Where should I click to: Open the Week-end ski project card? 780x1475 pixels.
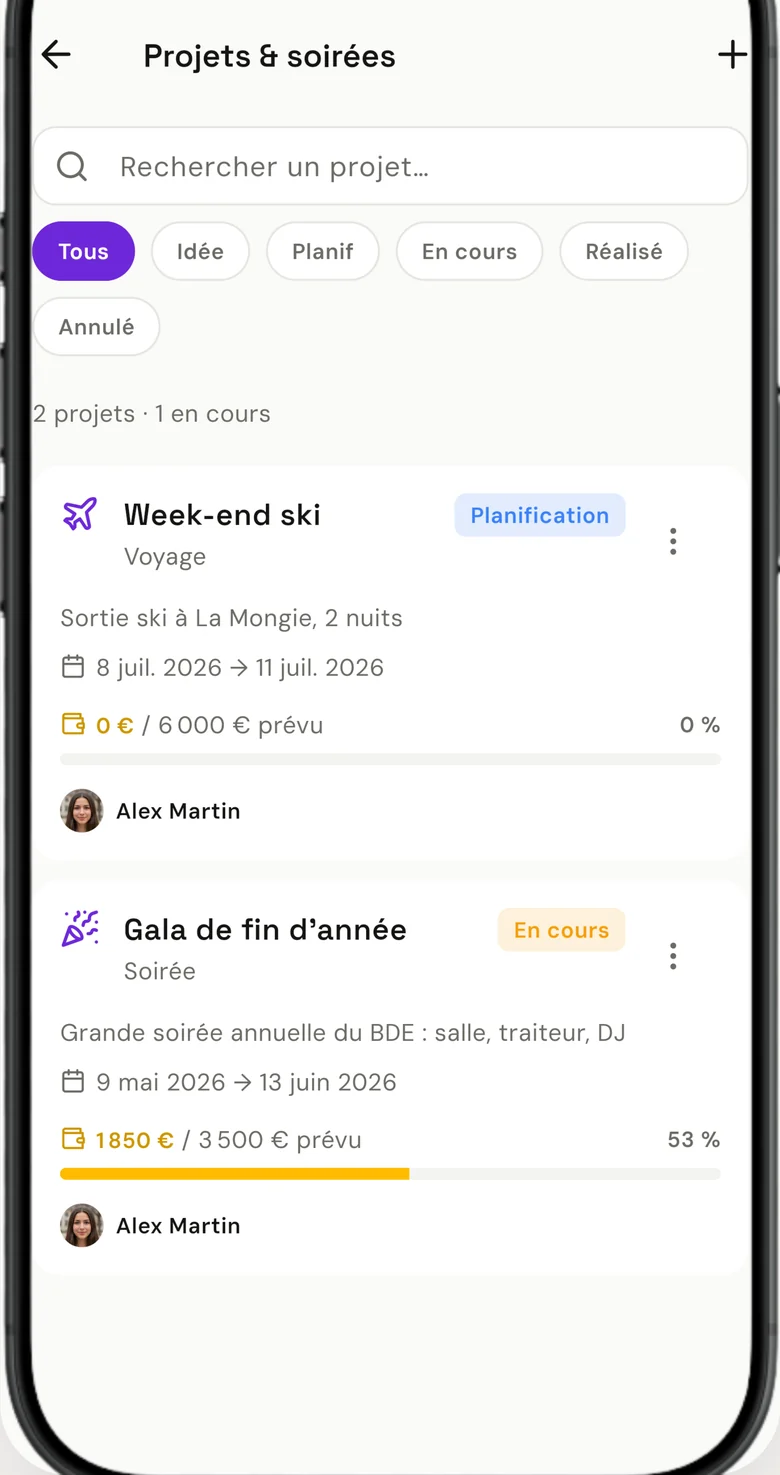coord(390,663)
